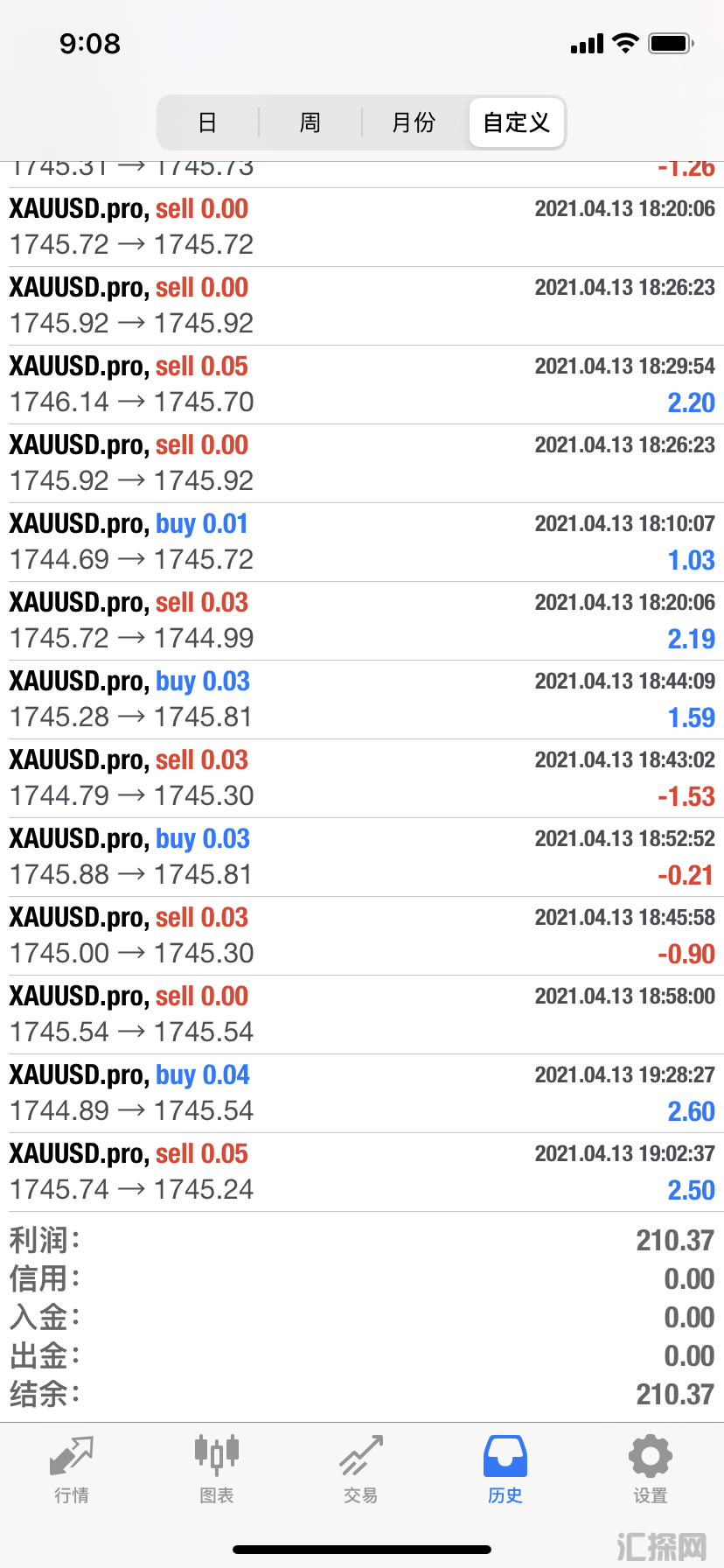The height and width of the screenshot is (1568, 724).
Task: Show history for 月份 (month)
Action: [414, 122]
